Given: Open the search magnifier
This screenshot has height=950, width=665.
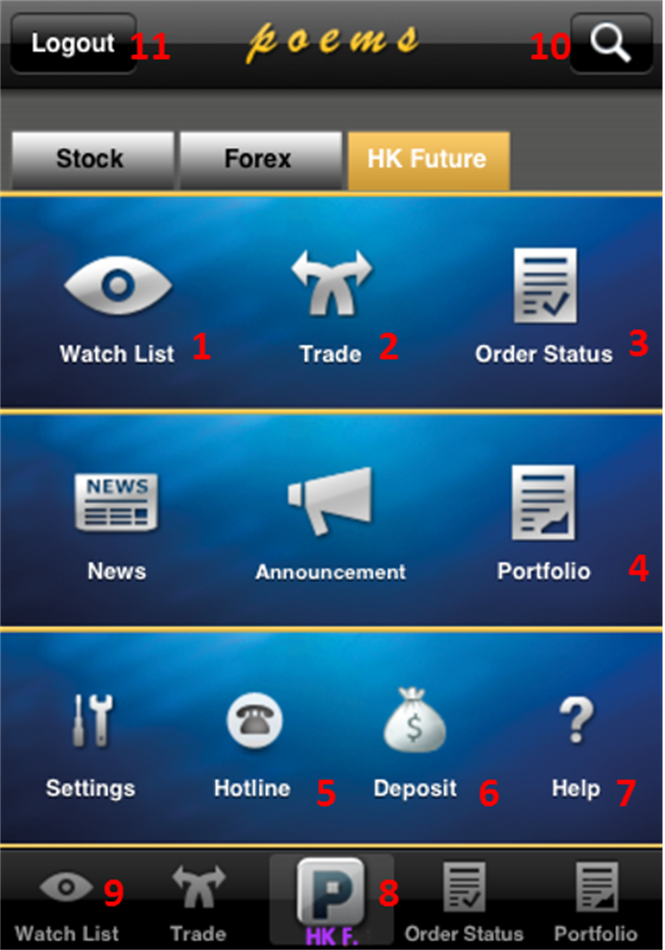Looking at the screenshot, I should [x=609, y=43].
